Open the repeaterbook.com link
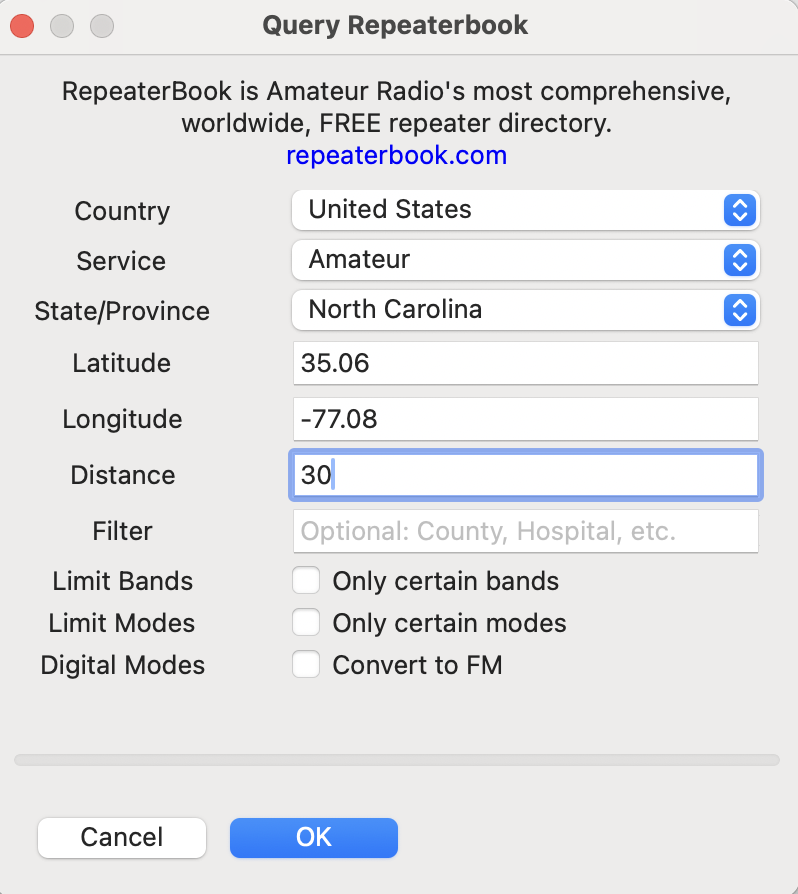Screen dimensions: 798x894 396,155
